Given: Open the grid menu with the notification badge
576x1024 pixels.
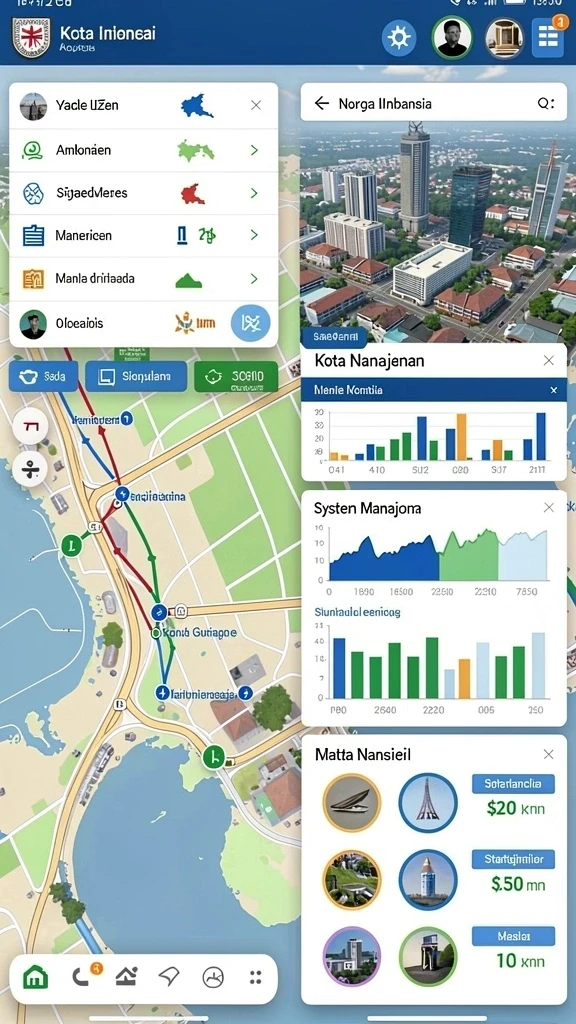Looking at the screenshot, I should point(547,37).
